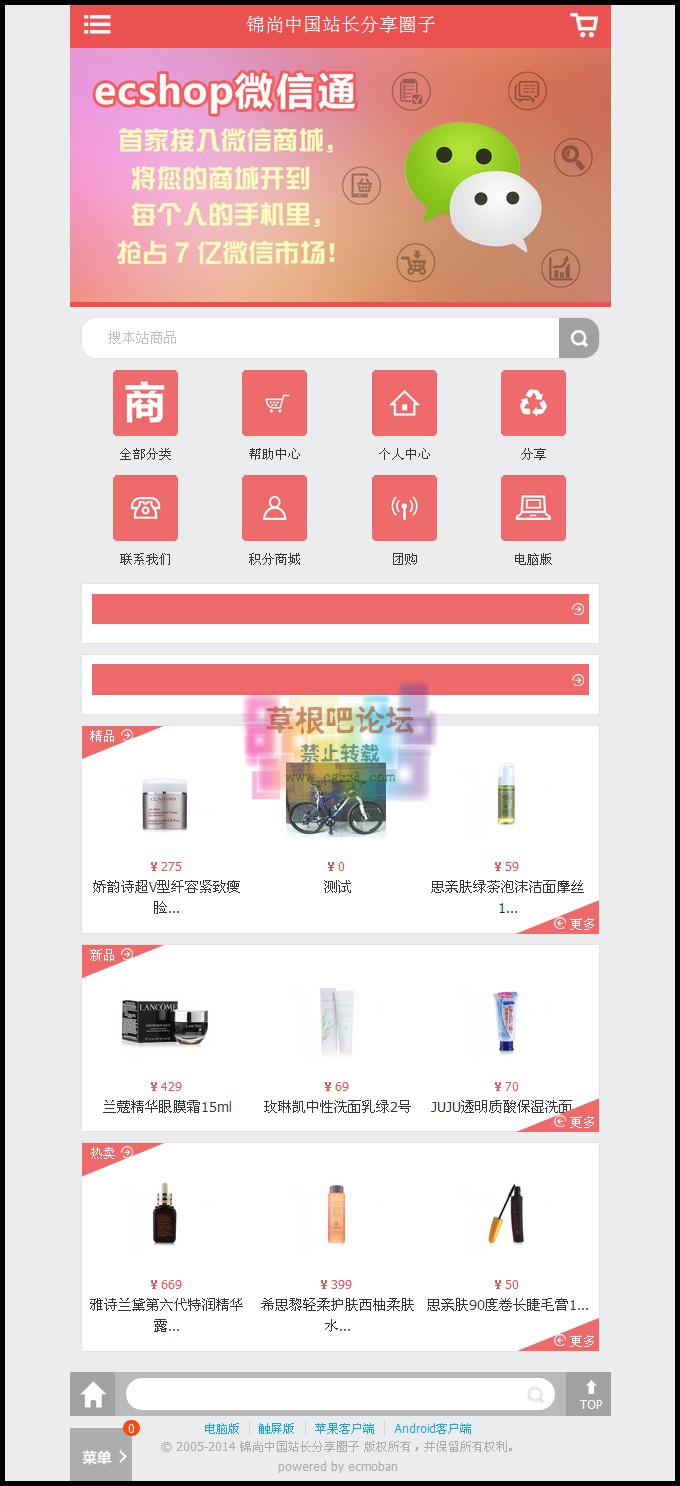Screen dimensions: 680x1486
Task: Open the Android客户端 link
Action: 432,1428
